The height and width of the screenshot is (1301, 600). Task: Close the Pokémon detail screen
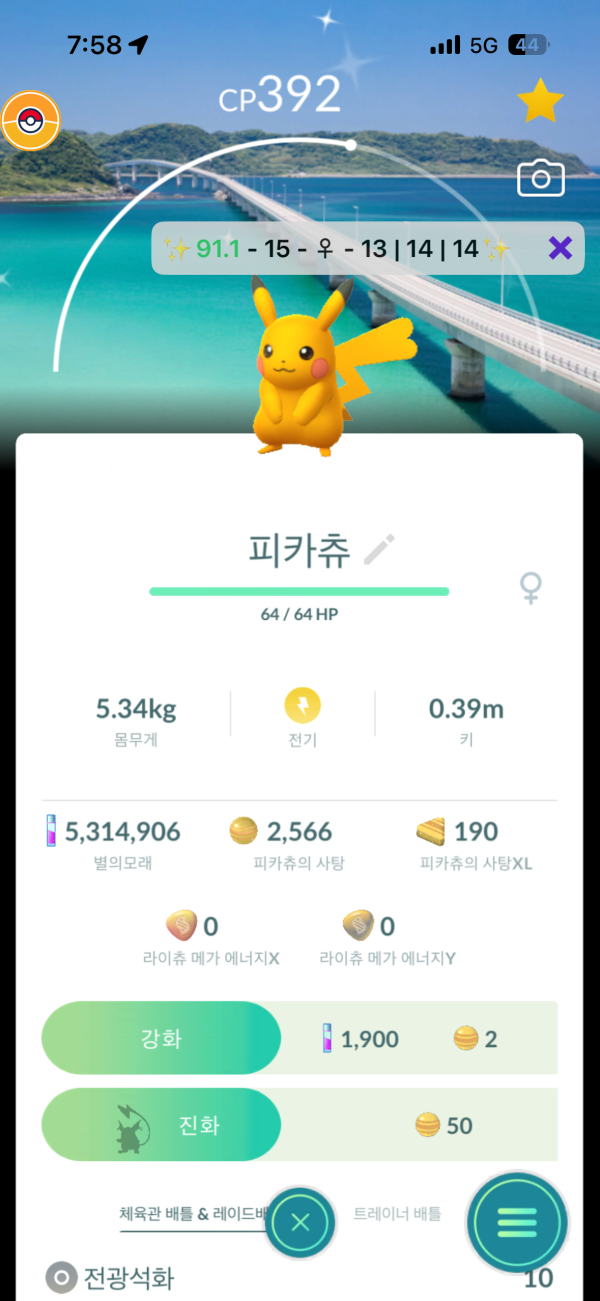tap(300, 1222)
